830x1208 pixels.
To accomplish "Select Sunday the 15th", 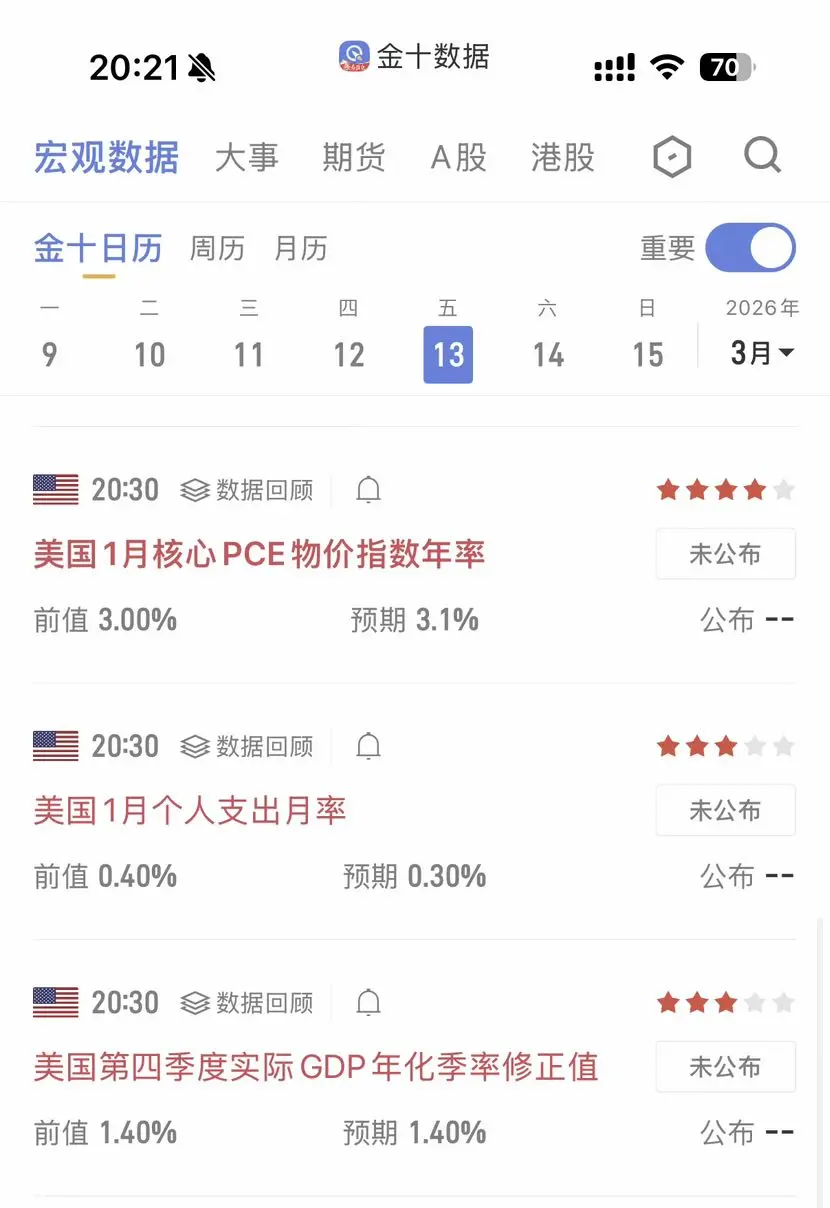I will (648, 354).
